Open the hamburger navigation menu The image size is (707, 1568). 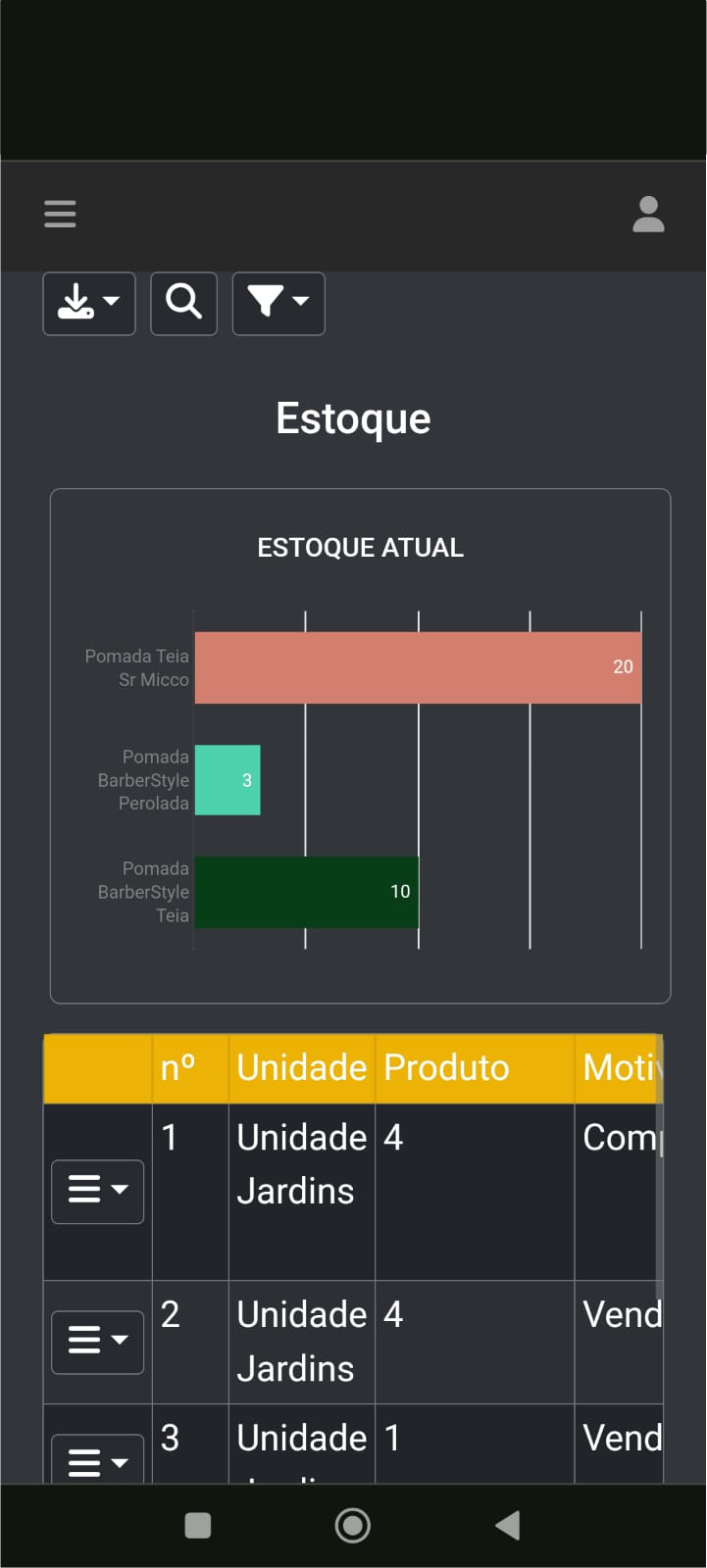pos(60,214)
